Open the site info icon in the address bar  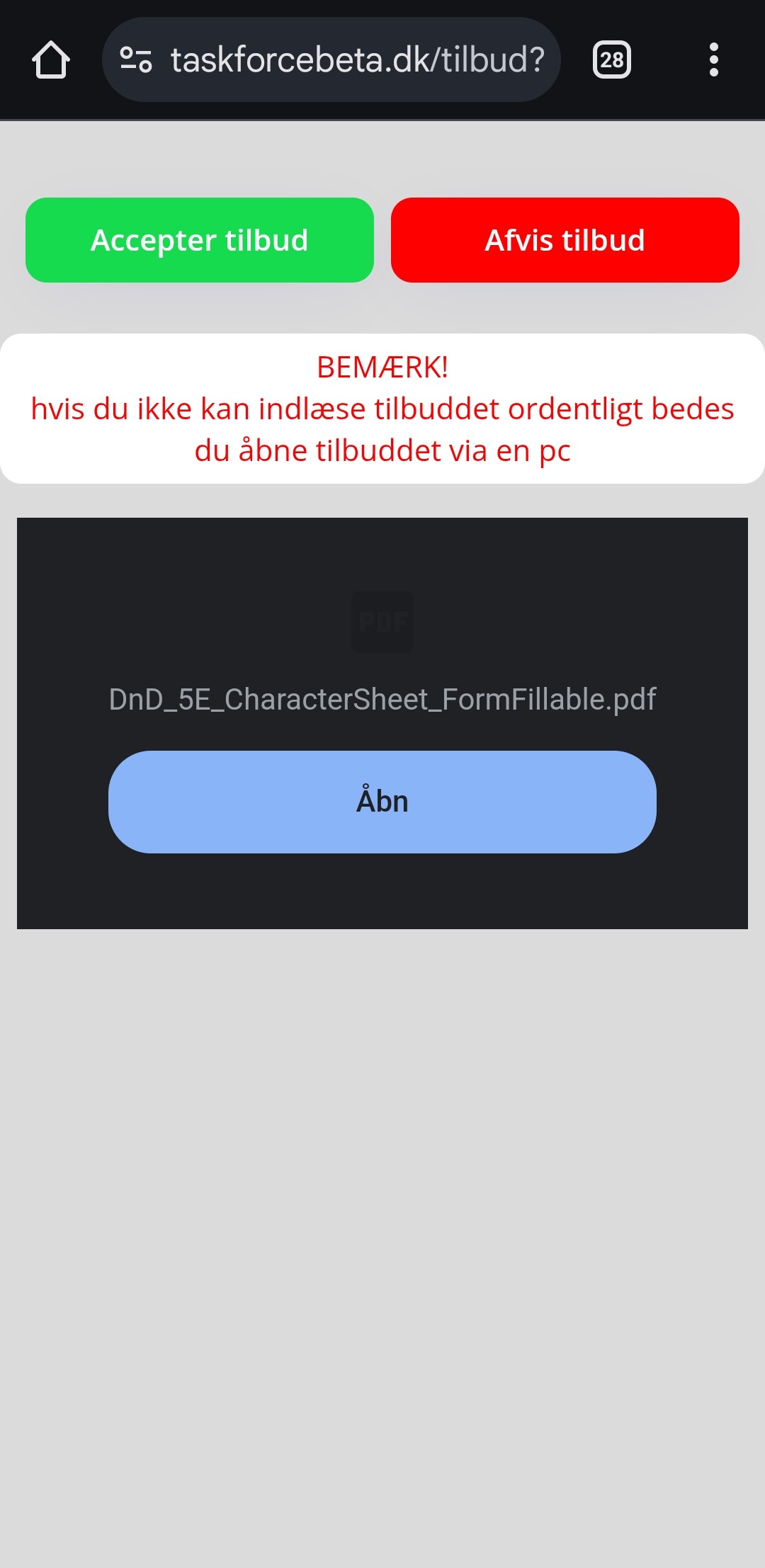click(x=136, y=59)
